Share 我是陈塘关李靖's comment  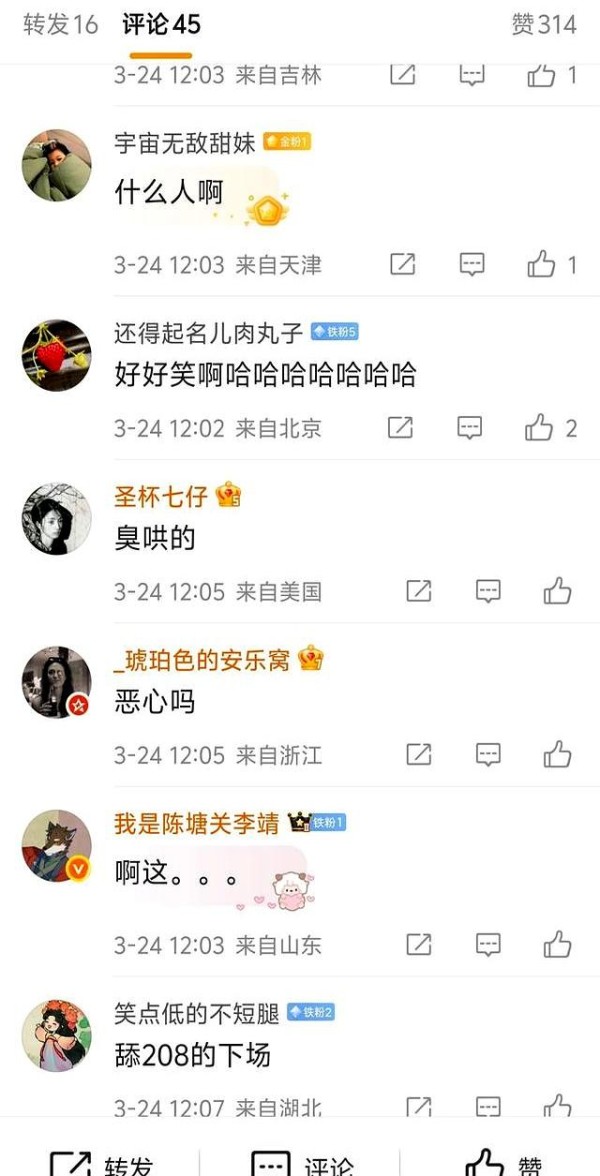click(418, 944)
